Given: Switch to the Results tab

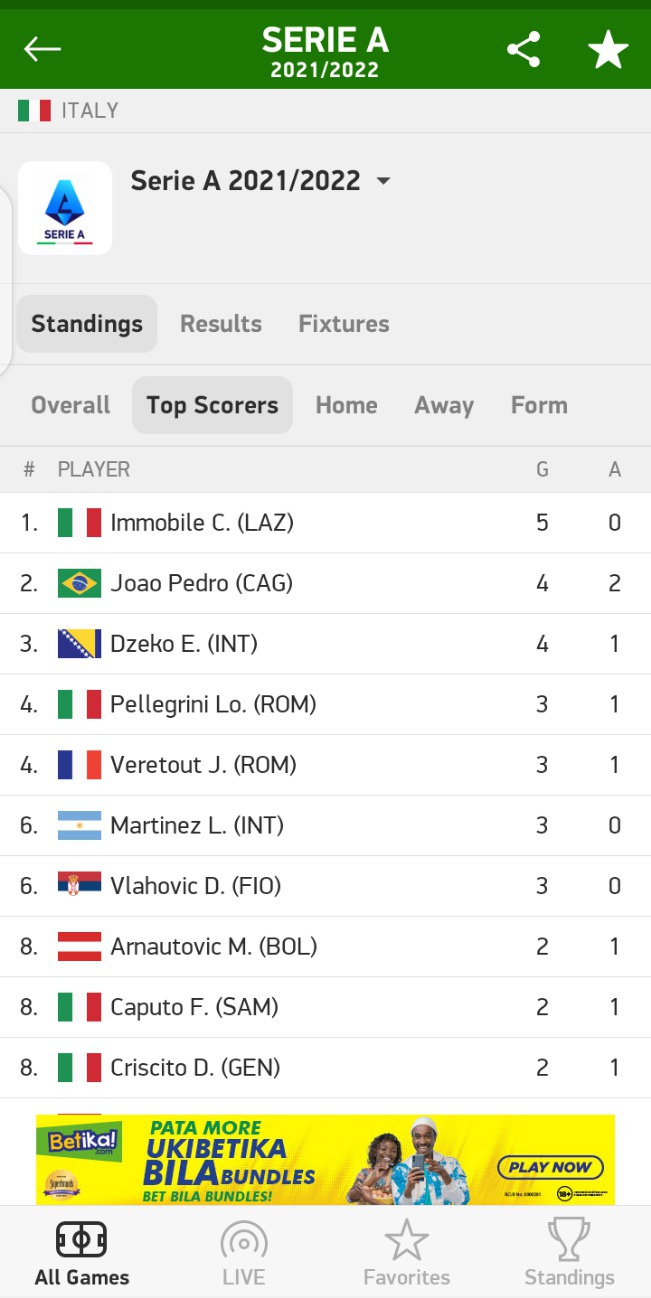Looking at the screenshot, I should point(221,324).
